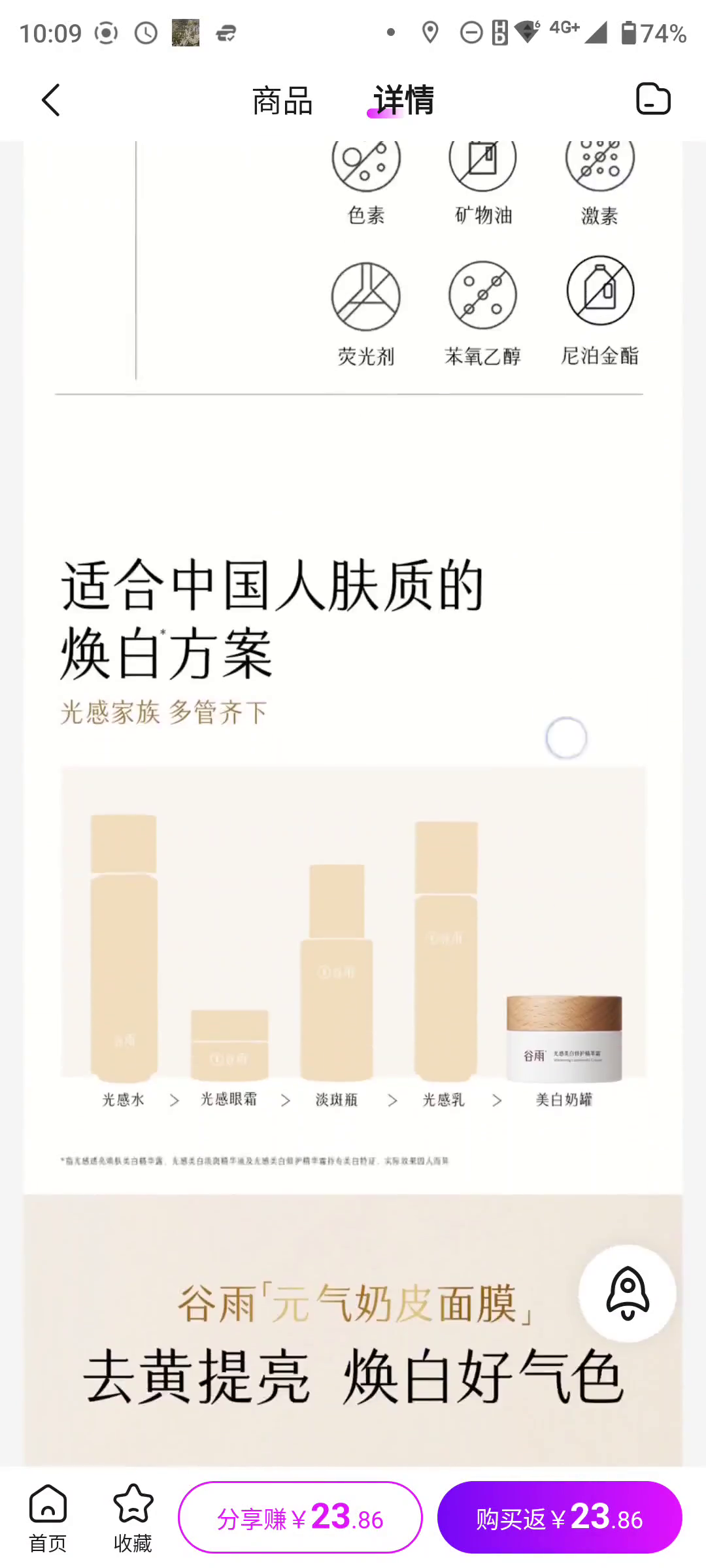The width and height of the screenshot is (706, 1568).
Task: Select the 详情 tab
Action: 403,101
